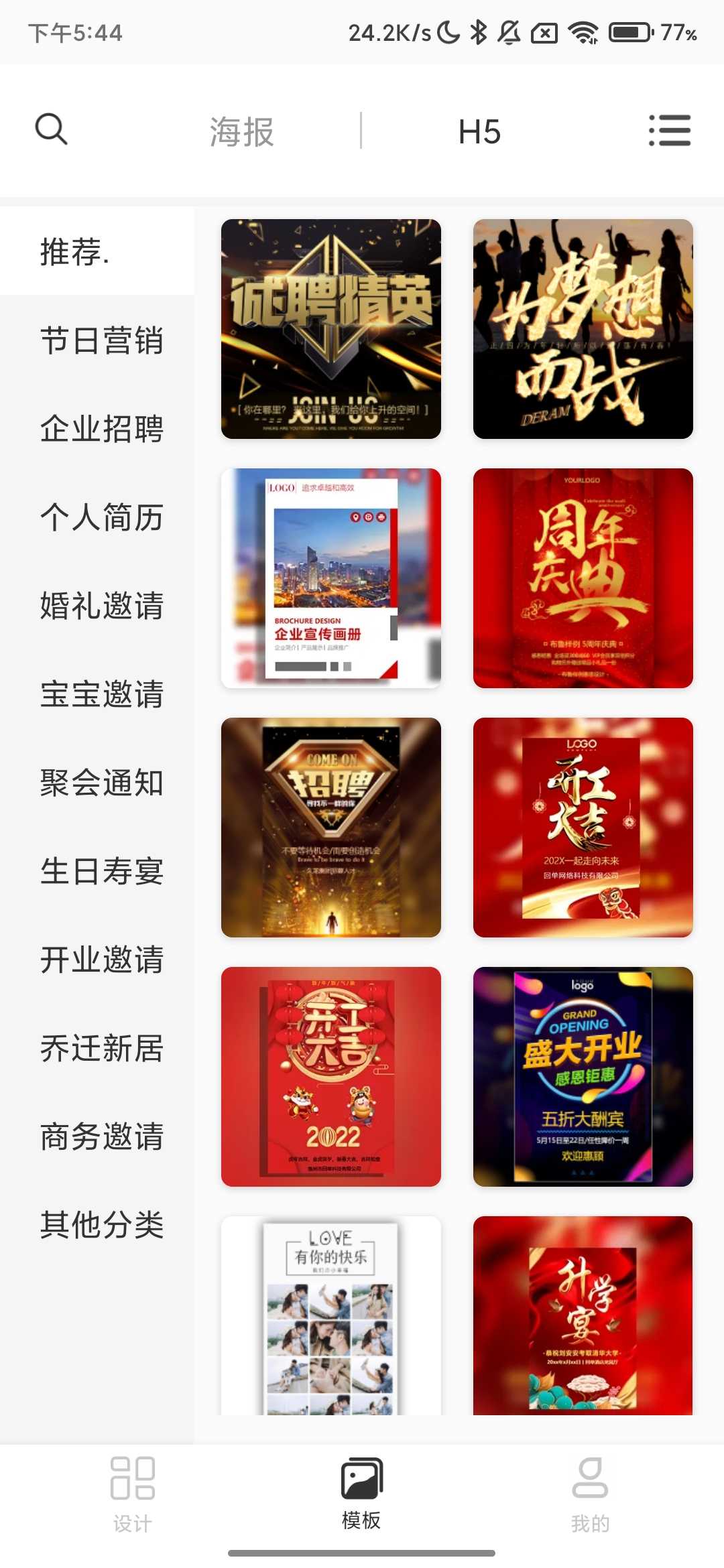
Task: Open the 企业宣传画册 template
Action: point(331,578)
